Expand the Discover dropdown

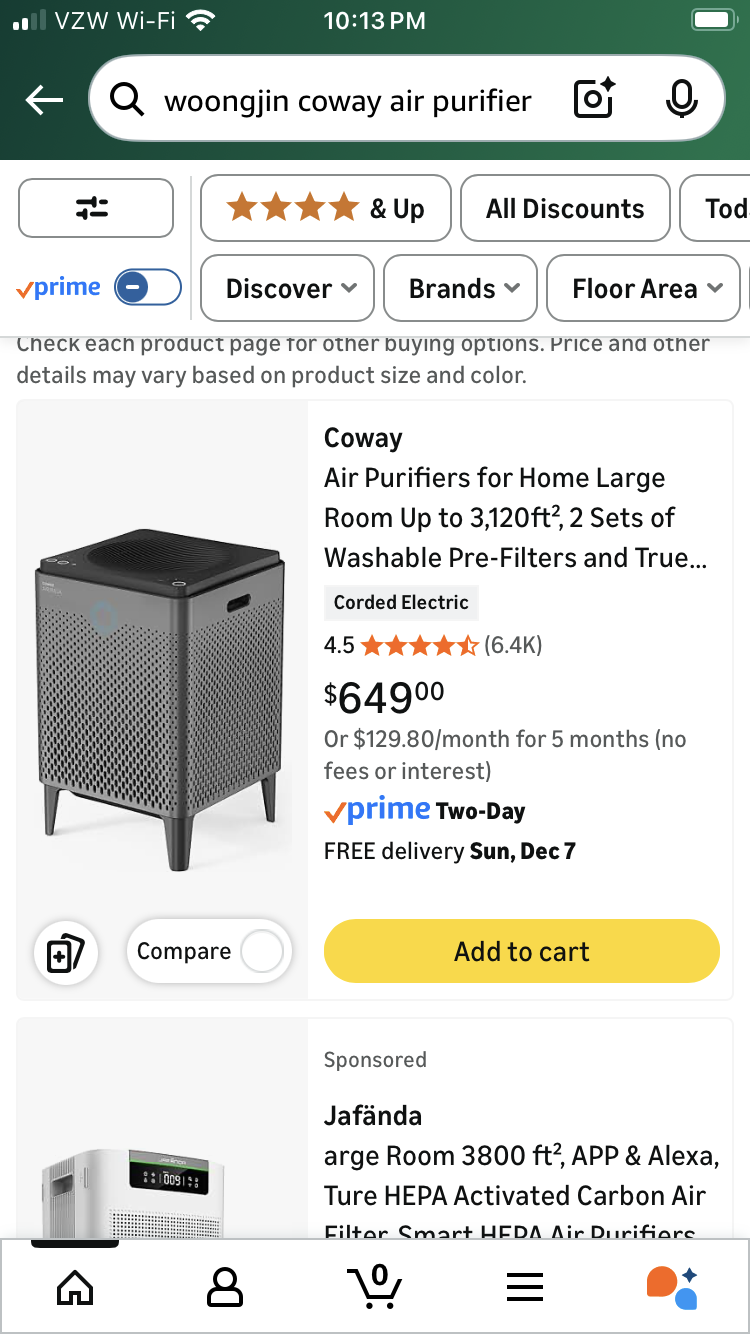click(x=288, y=288)
